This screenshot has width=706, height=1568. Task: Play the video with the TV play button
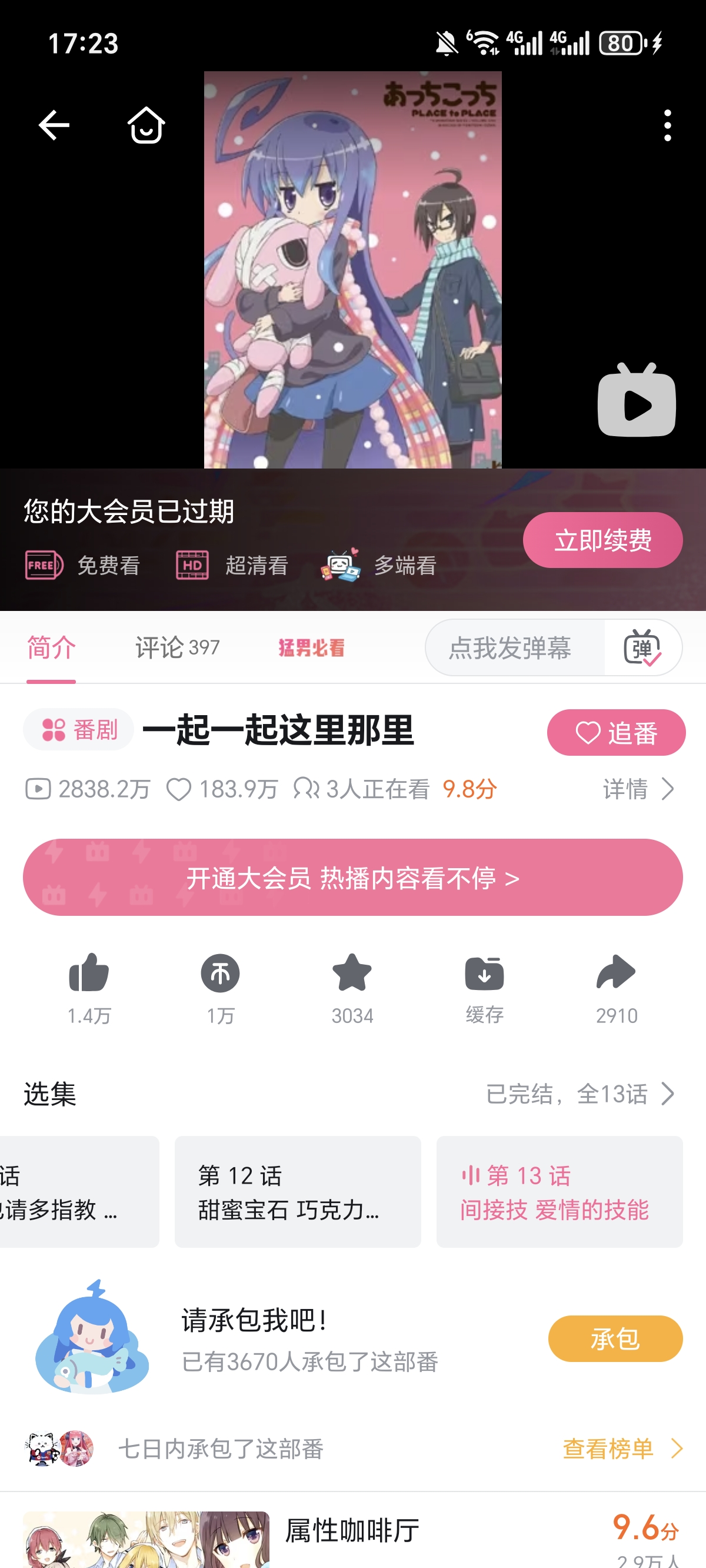click(x=636, y=402)
